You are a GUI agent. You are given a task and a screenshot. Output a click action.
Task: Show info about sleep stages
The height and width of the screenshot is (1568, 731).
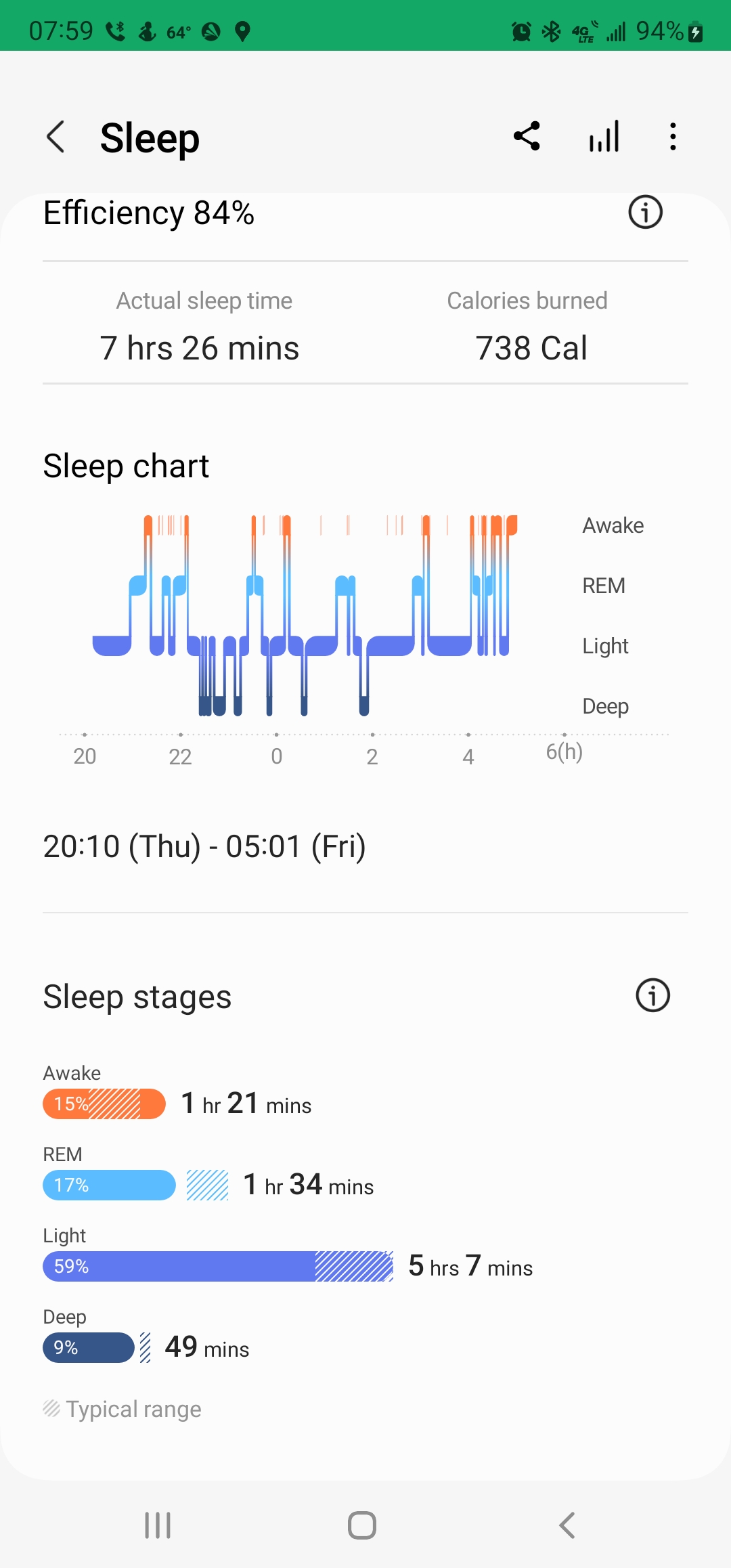(x=652, y=995)
